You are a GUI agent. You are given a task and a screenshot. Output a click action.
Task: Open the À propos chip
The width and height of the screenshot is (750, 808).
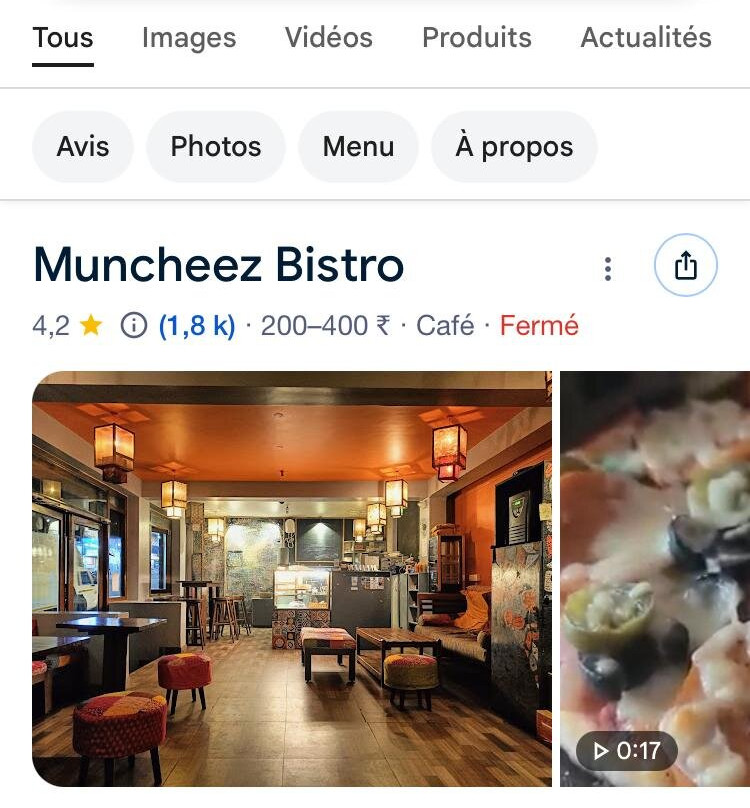[514, 147]
